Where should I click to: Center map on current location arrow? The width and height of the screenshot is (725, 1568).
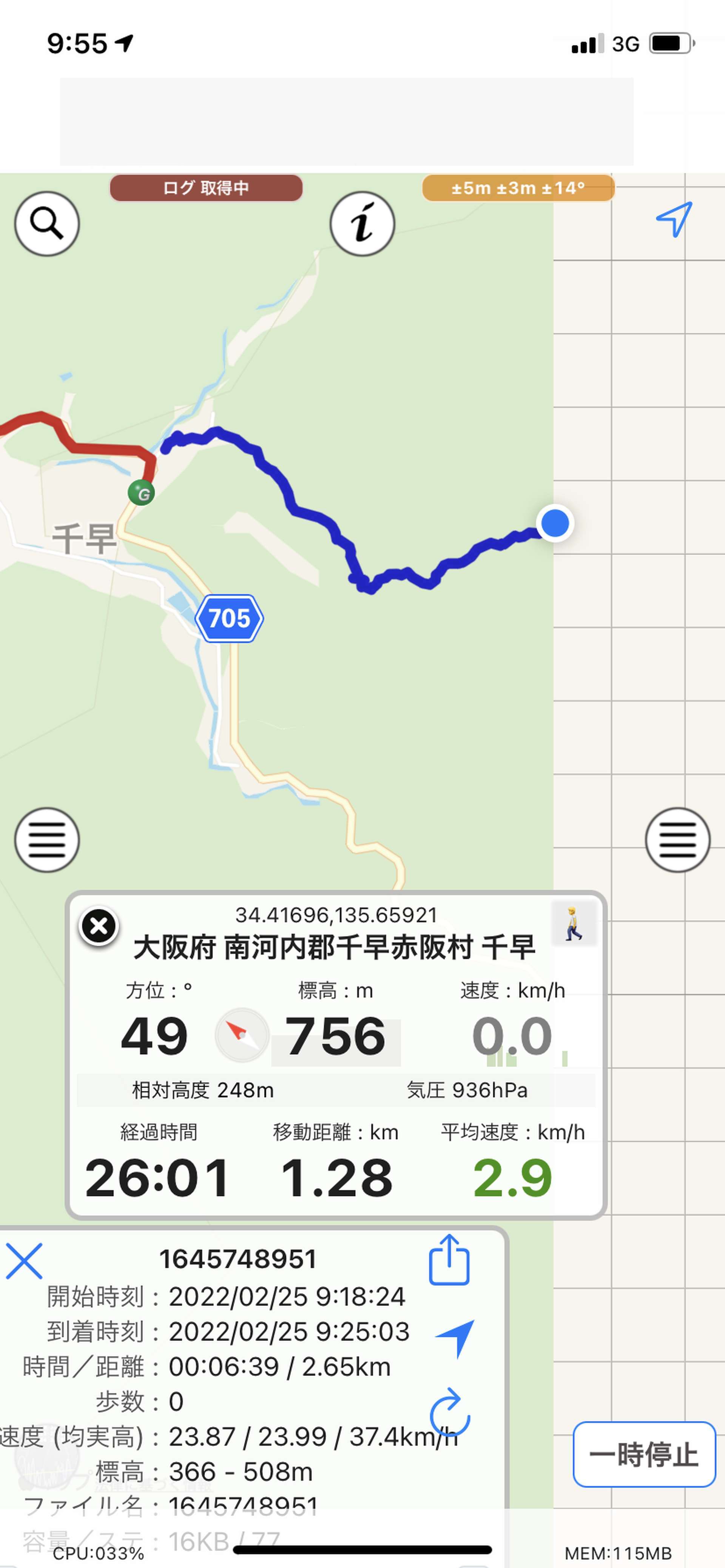click(674, 219)
